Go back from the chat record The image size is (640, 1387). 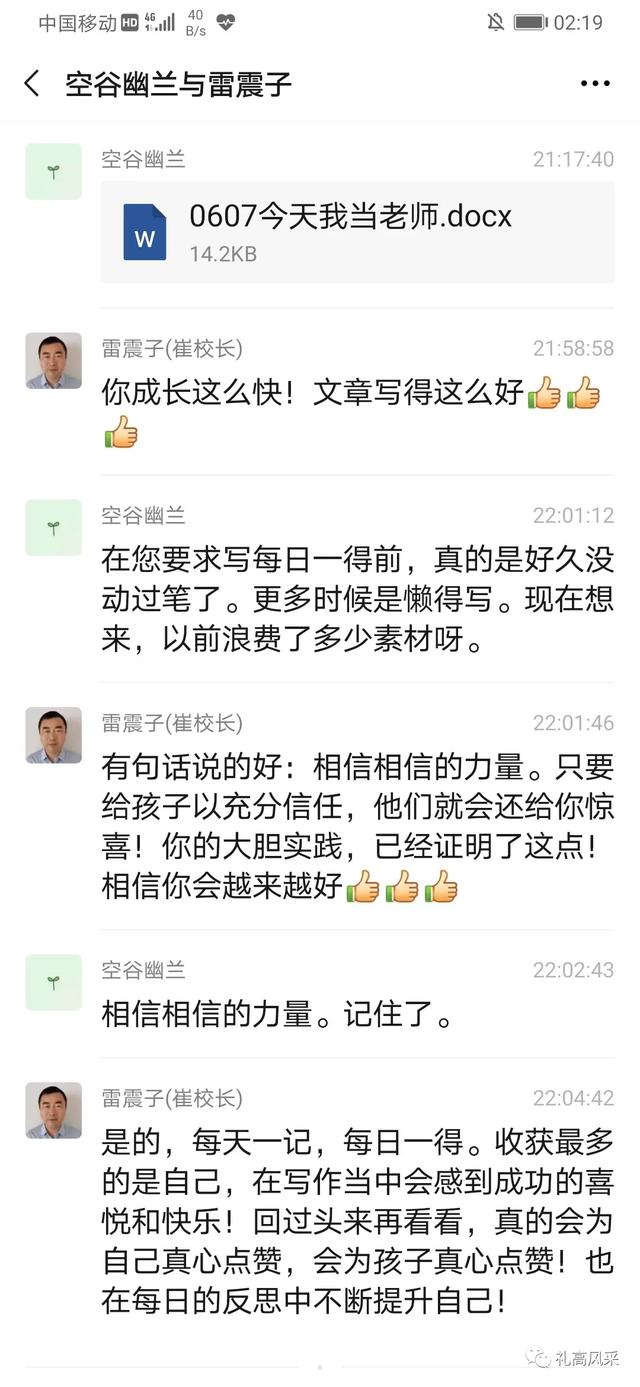tap(33, 84)
